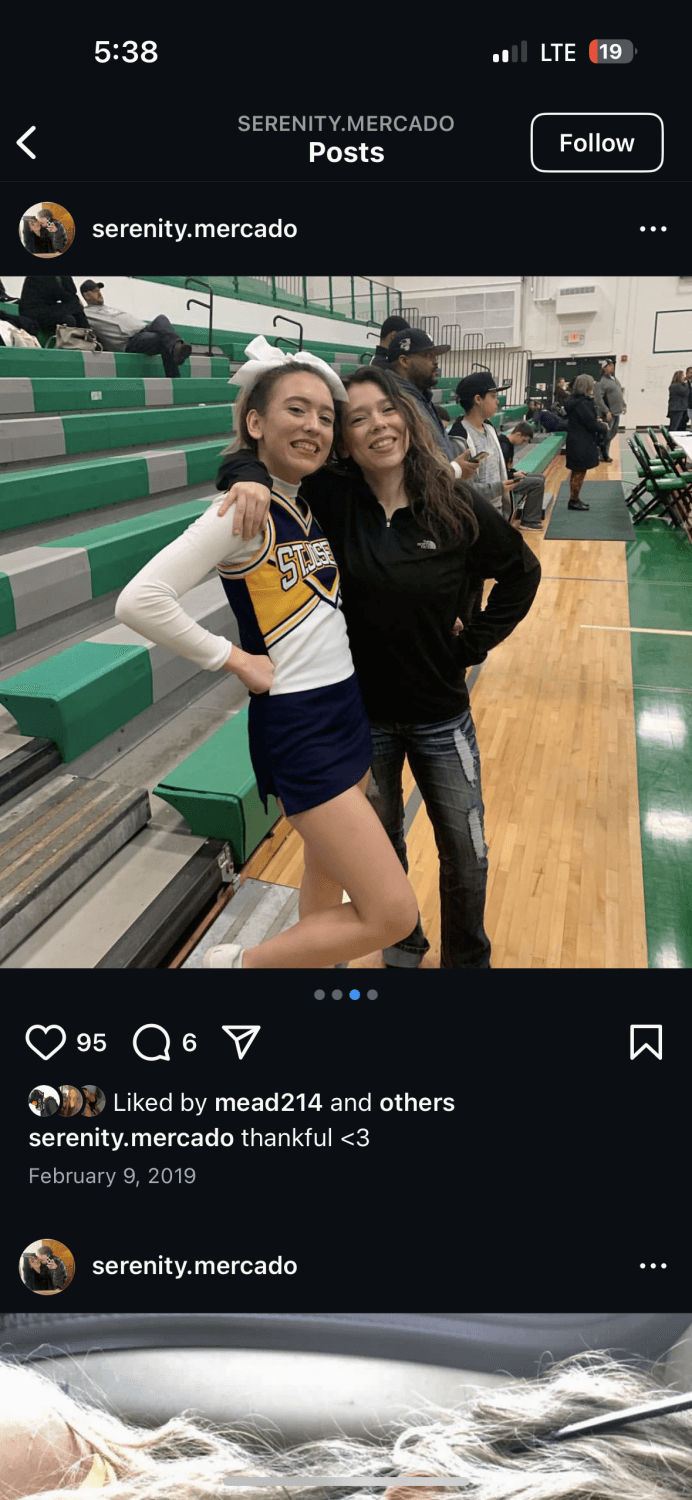Screen dimensions: 692x1500
Task: Share the thankful <3 post via paper plane
Action: [x=241, y=1043]
